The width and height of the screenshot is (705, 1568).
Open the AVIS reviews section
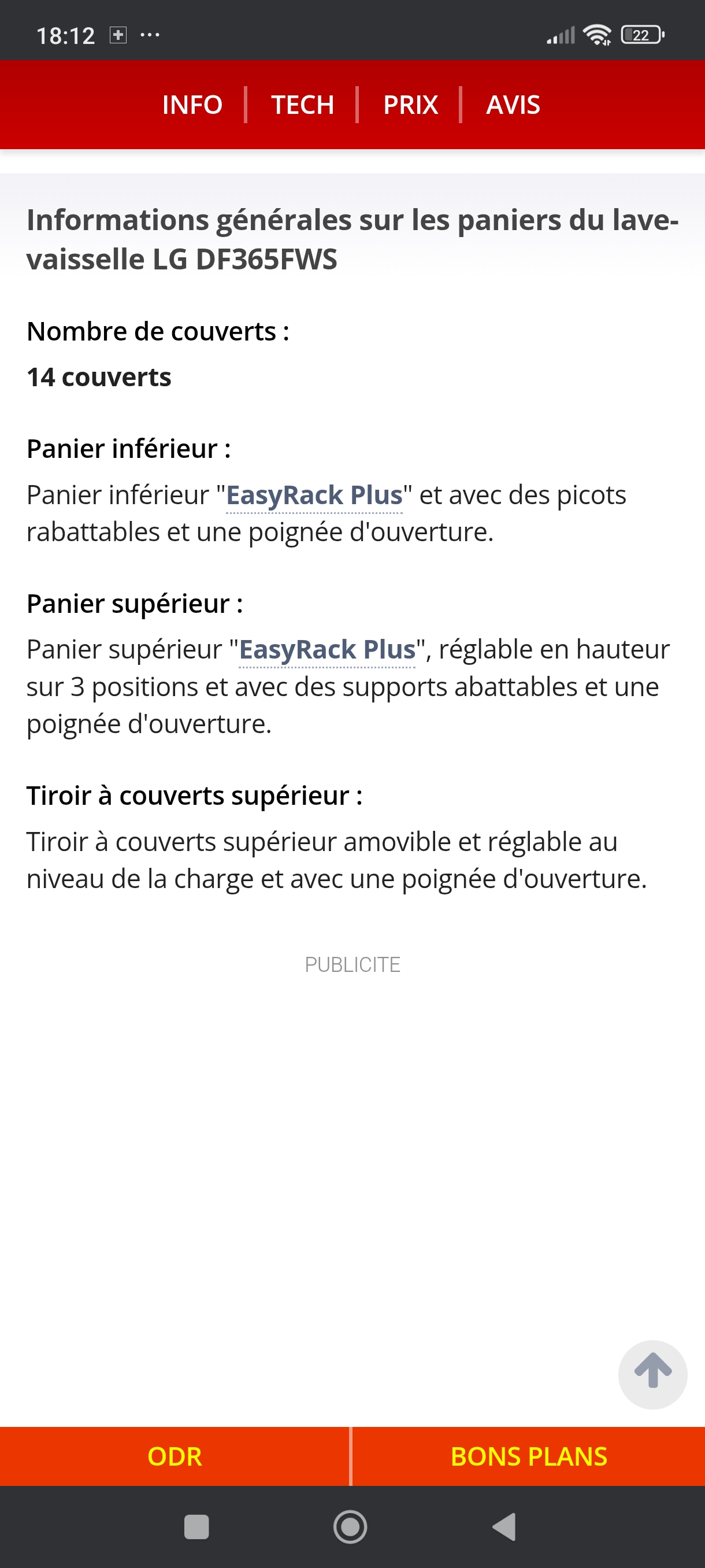[513, 105]
